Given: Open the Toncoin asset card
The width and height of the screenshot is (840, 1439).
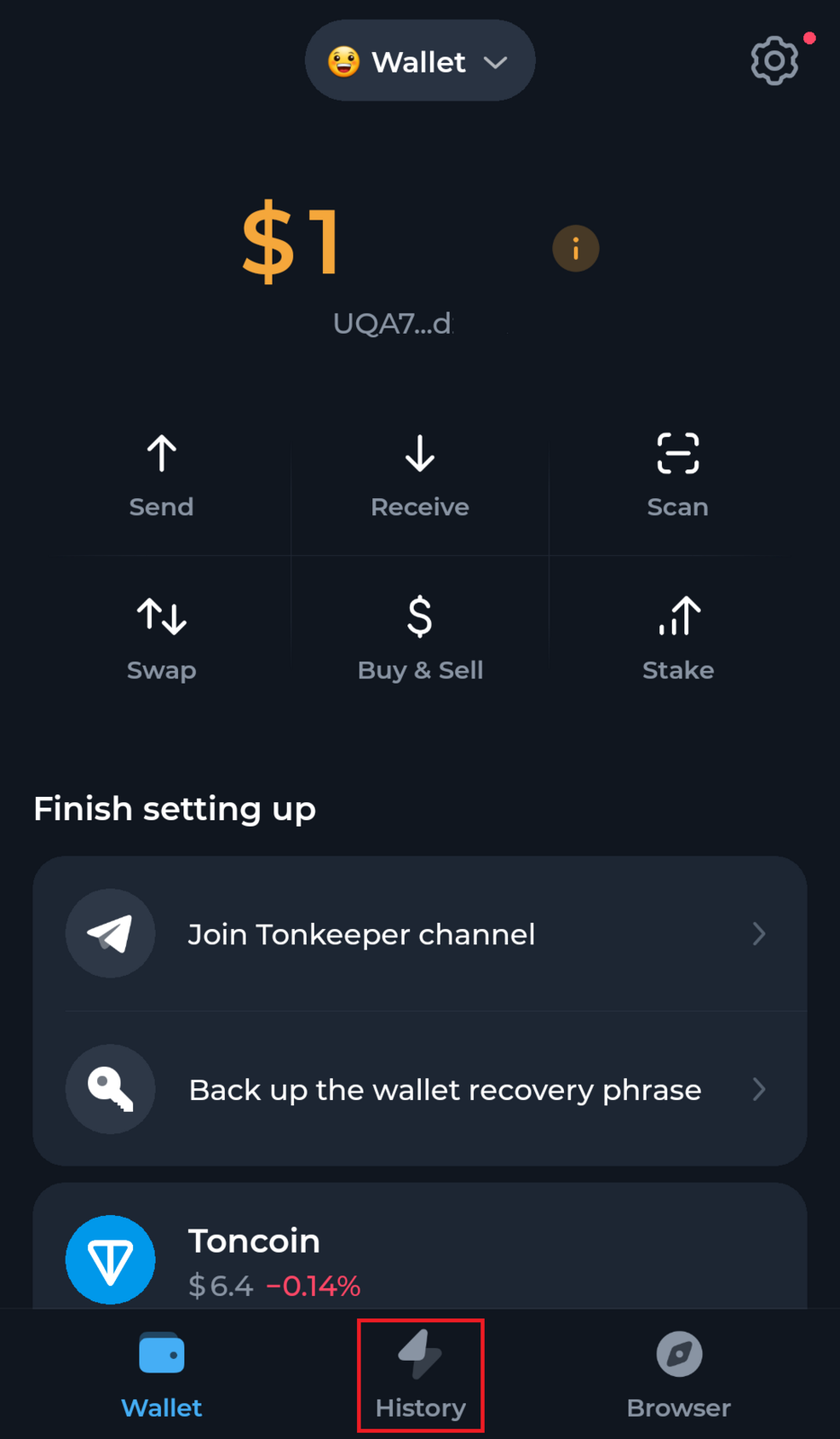Looking at the screenshot, I should coord(420,1257).
